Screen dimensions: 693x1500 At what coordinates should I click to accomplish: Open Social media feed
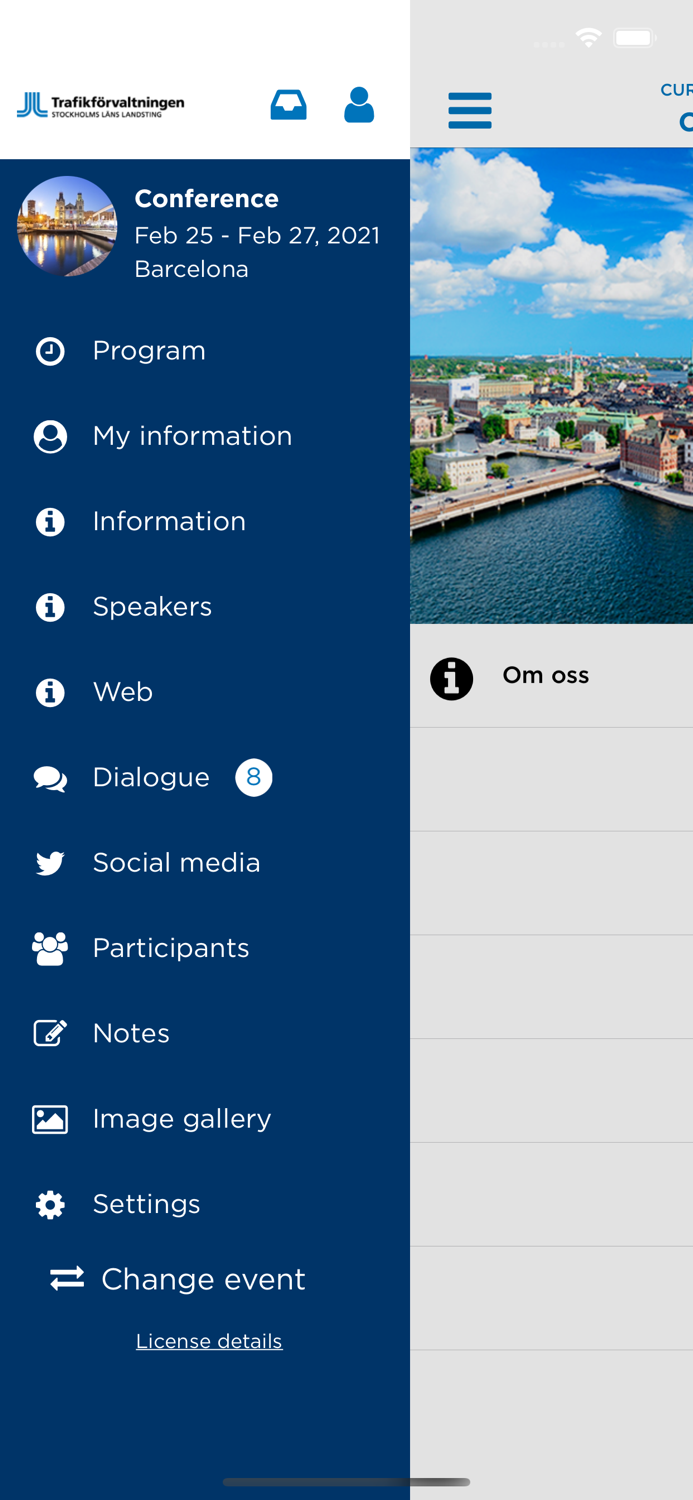(176, 863)
